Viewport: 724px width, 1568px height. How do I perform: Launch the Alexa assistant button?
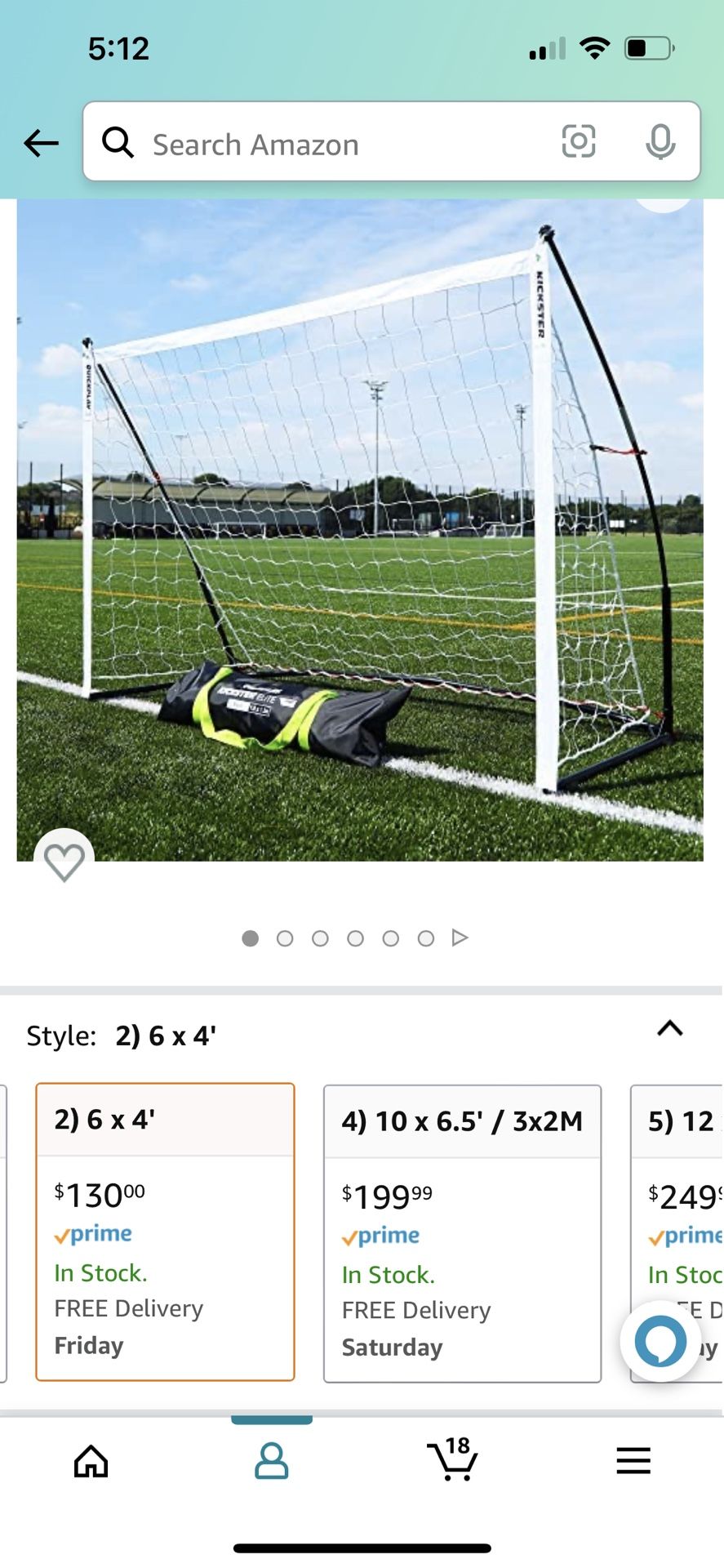click(x=661, y=1341)
